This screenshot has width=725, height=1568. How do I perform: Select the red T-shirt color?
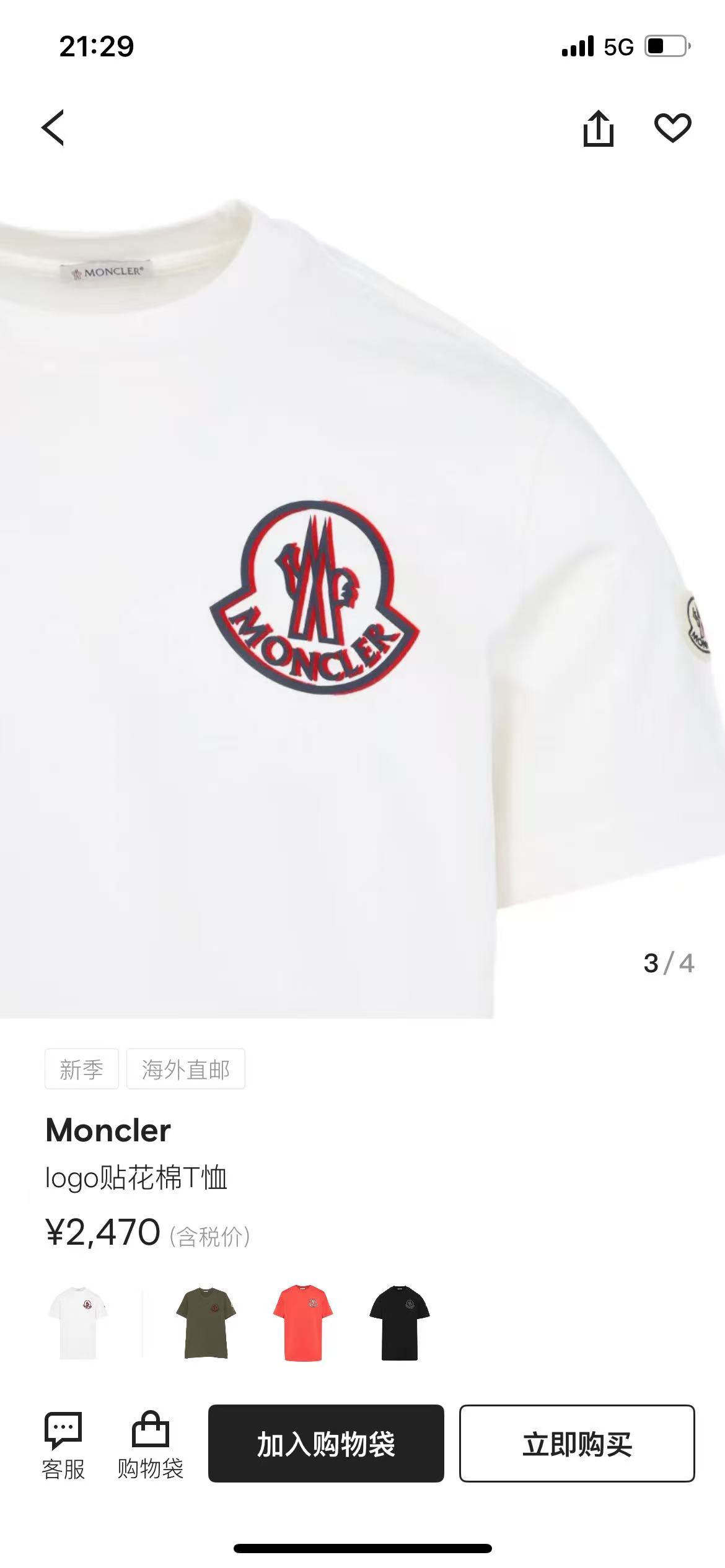302,1322
